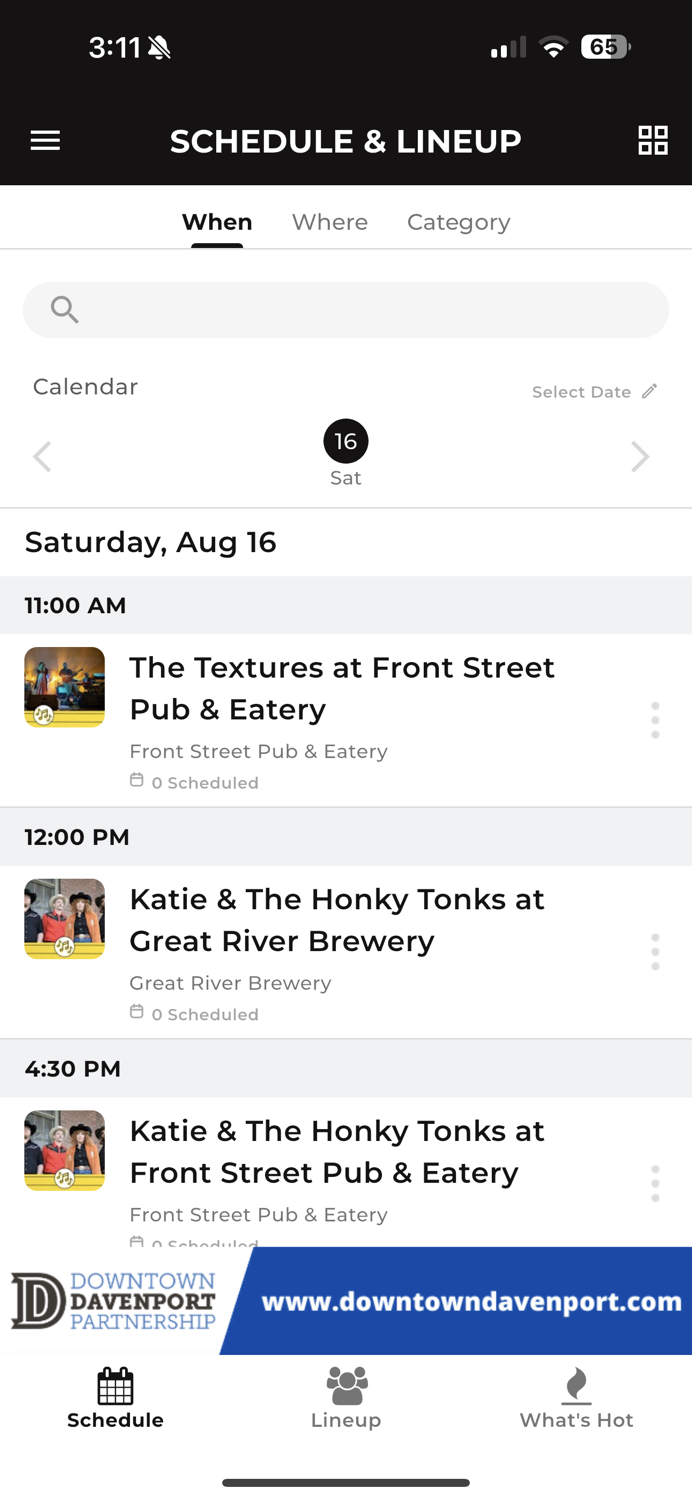The width and height of the screenshot is (692, 1500).
Task: Open options for the Great River Brewery event
Action: tap(655, 952)
